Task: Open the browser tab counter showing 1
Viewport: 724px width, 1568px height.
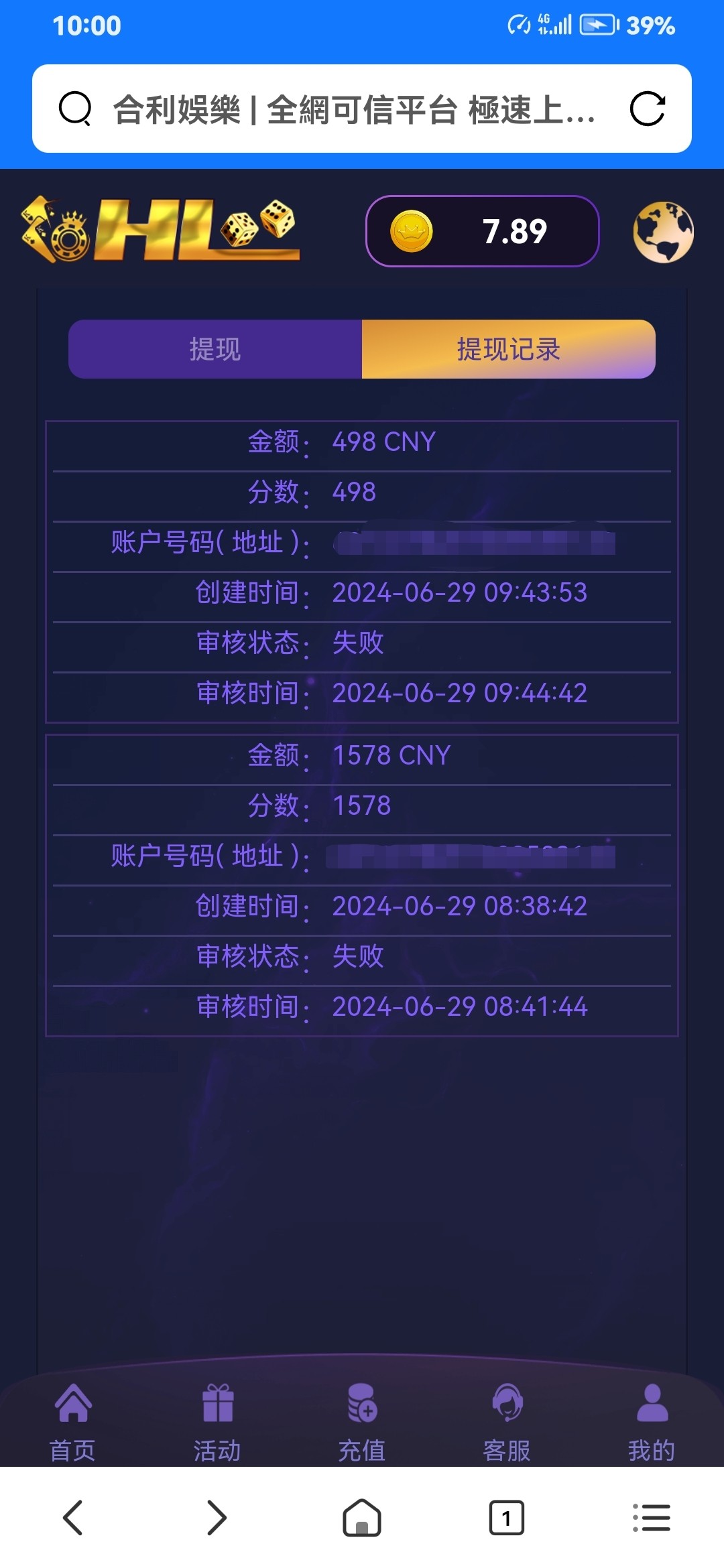Action: click(506, 1517)
